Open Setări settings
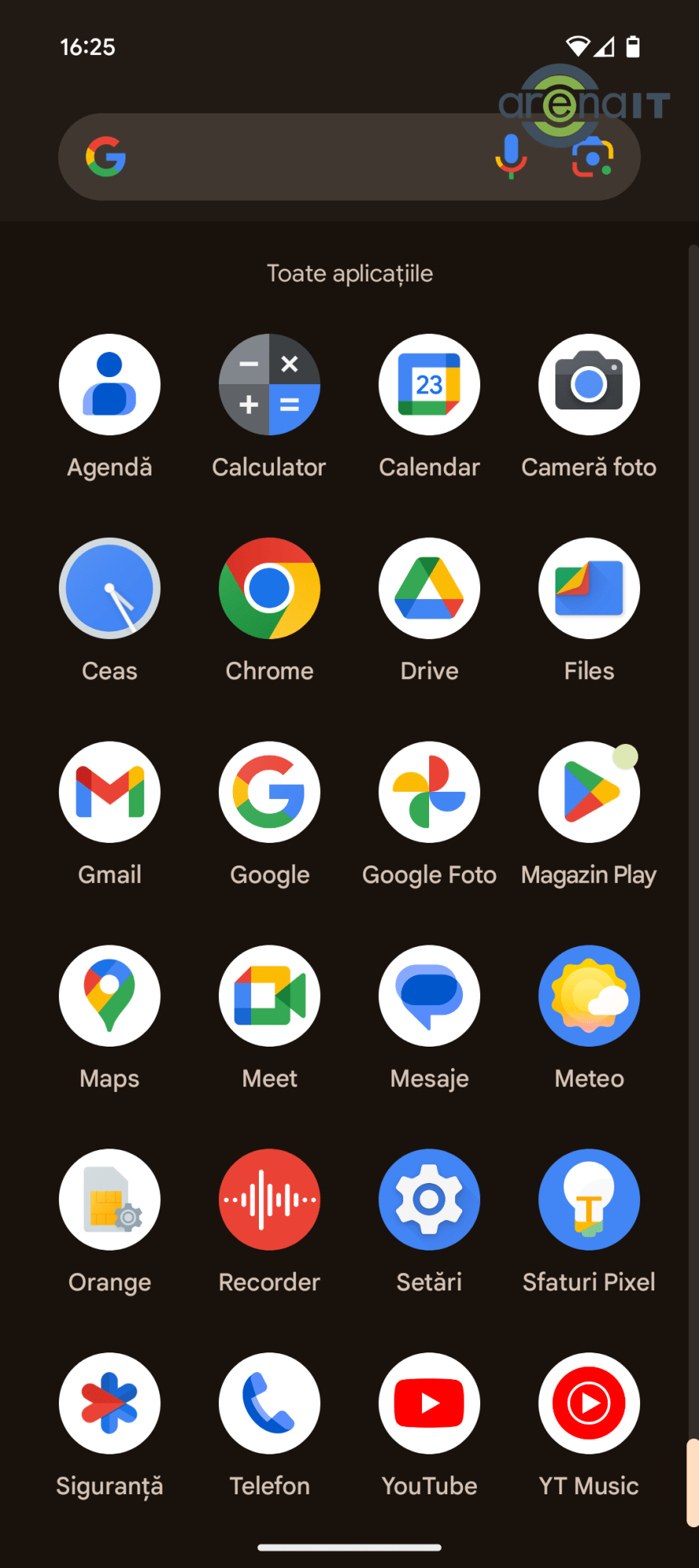The width and height of the screenshot is (699, 1568). (x=429, y=1200)
